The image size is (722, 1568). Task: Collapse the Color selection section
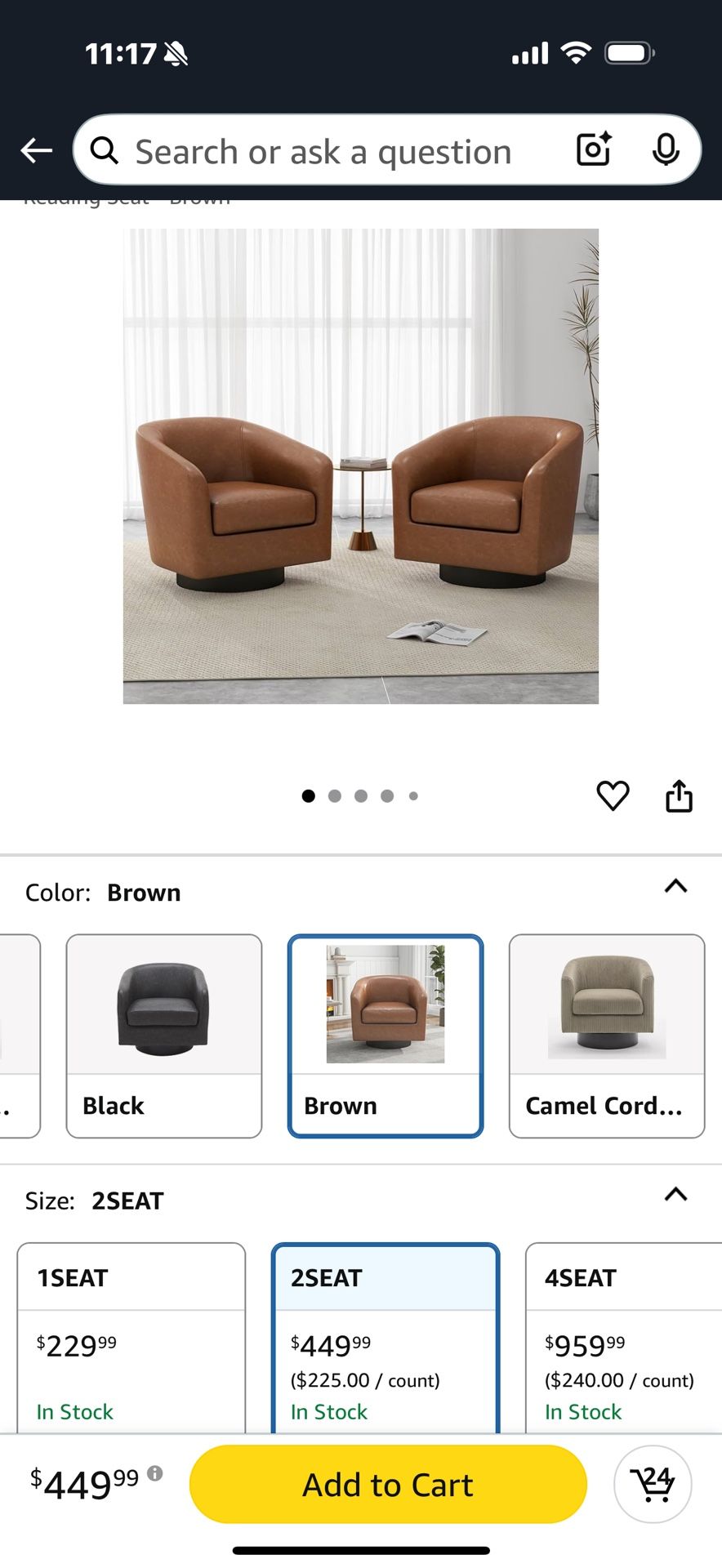pos(675,885)
